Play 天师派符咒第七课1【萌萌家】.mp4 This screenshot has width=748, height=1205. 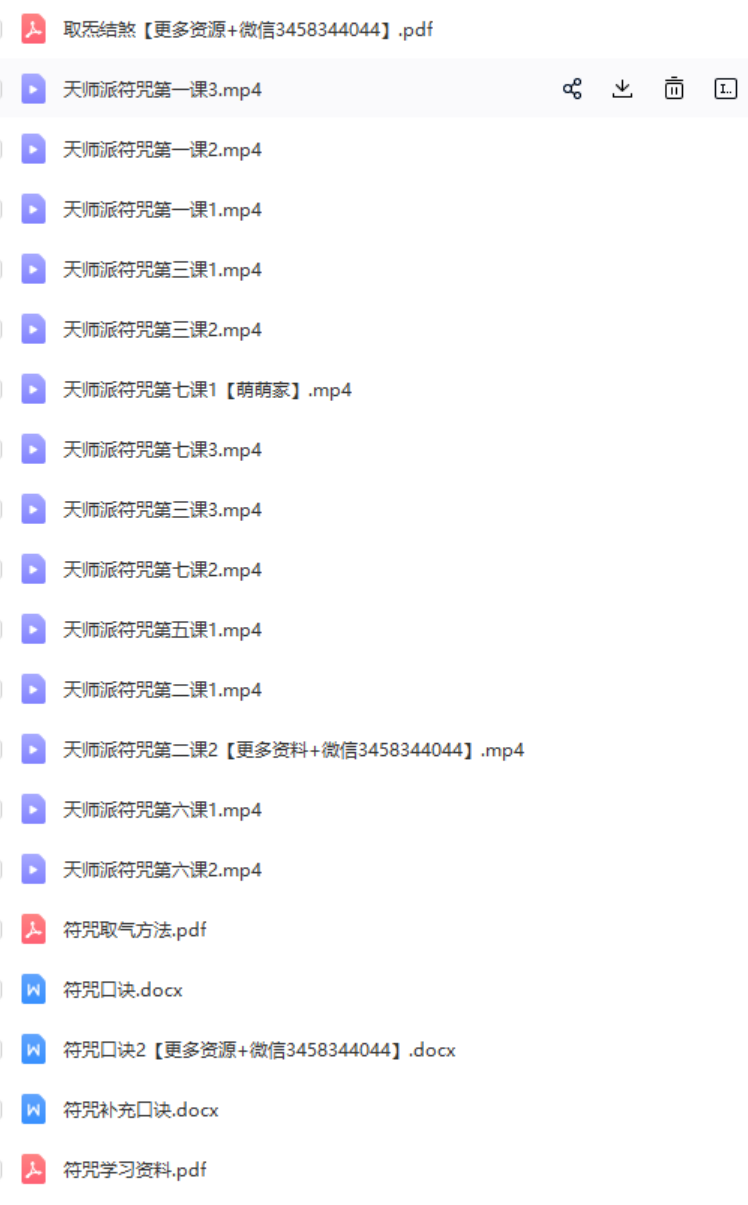207,390
